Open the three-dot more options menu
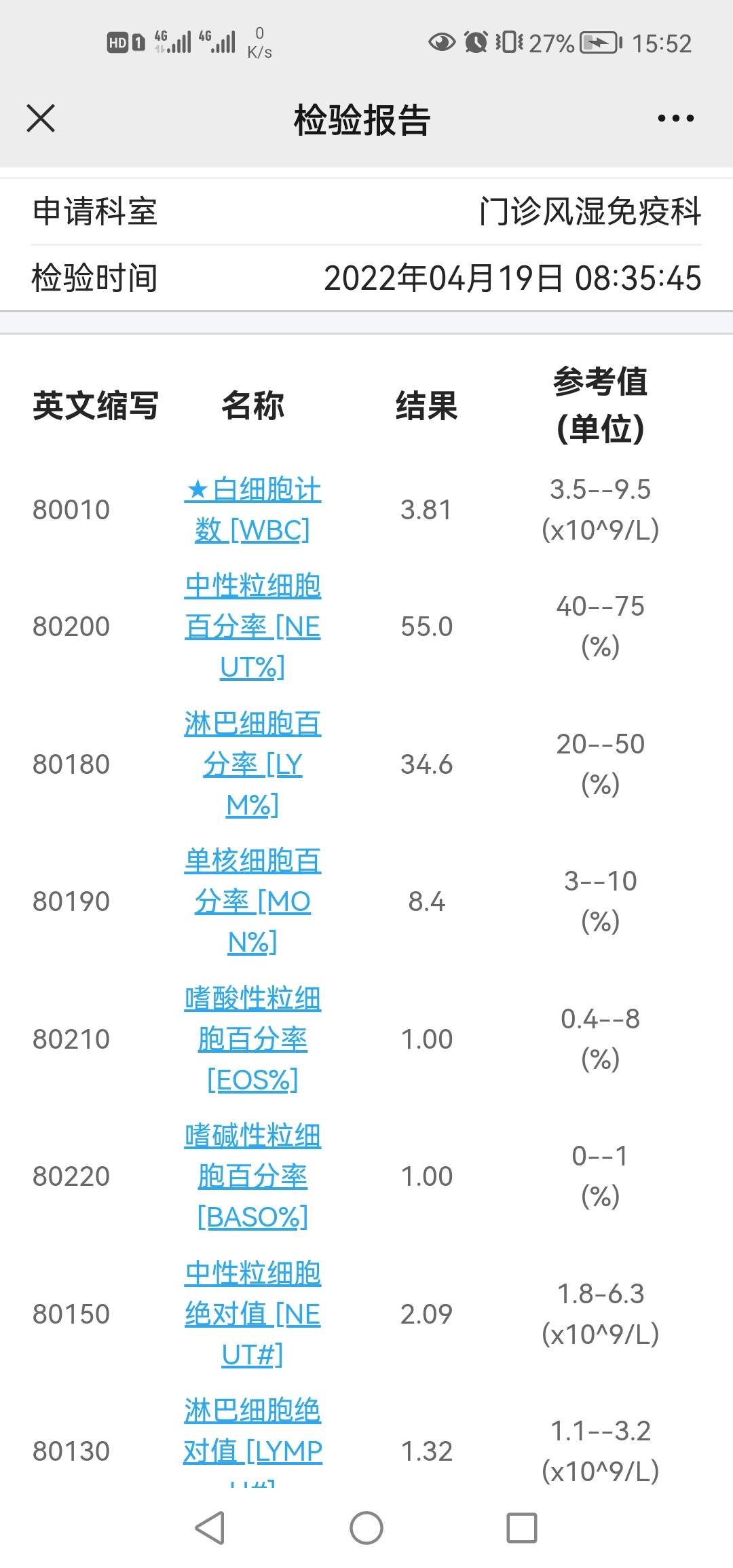The height and width of the screenshot is (1568, 733). [x=674, y=119]
